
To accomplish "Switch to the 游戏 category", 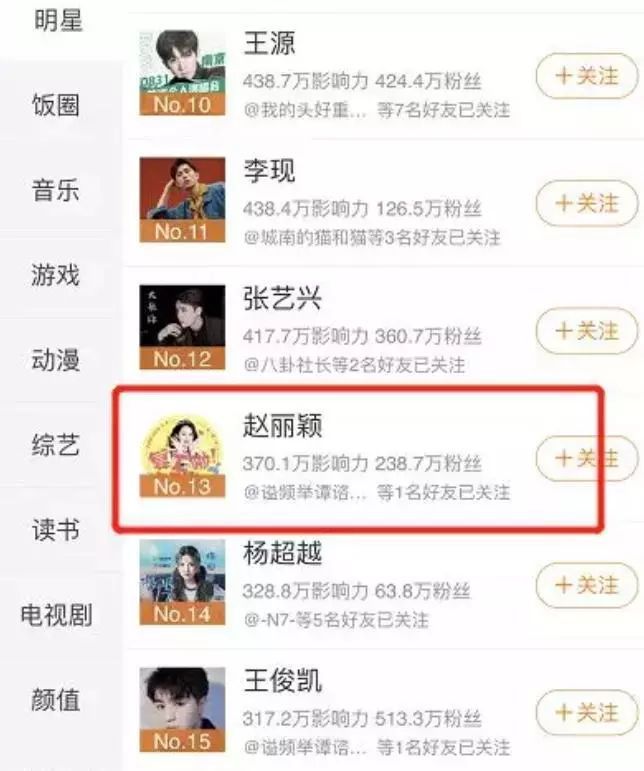I will click(x=56, y=274).
